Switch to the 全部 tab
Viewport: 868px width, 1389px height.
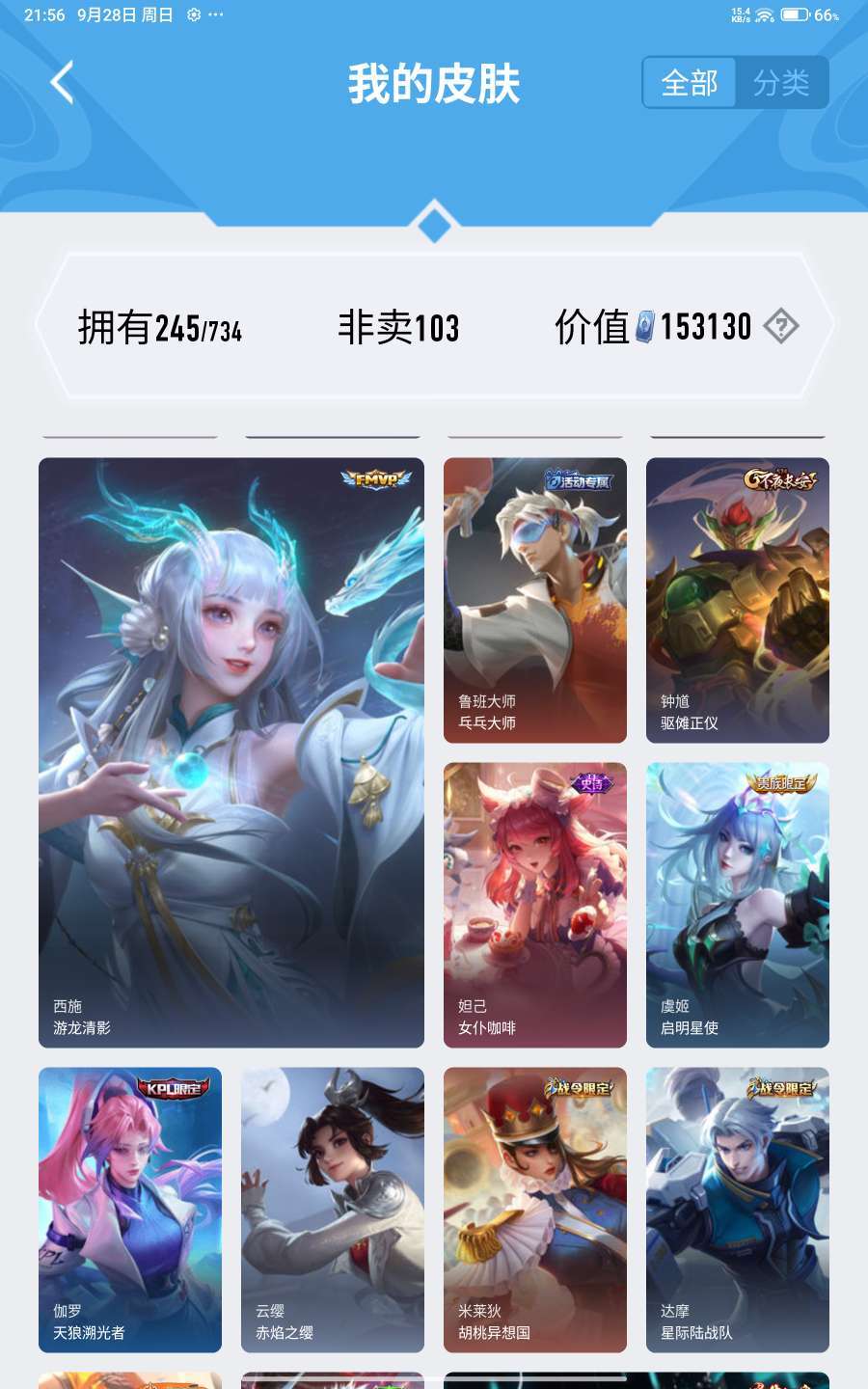click(690, 83)
